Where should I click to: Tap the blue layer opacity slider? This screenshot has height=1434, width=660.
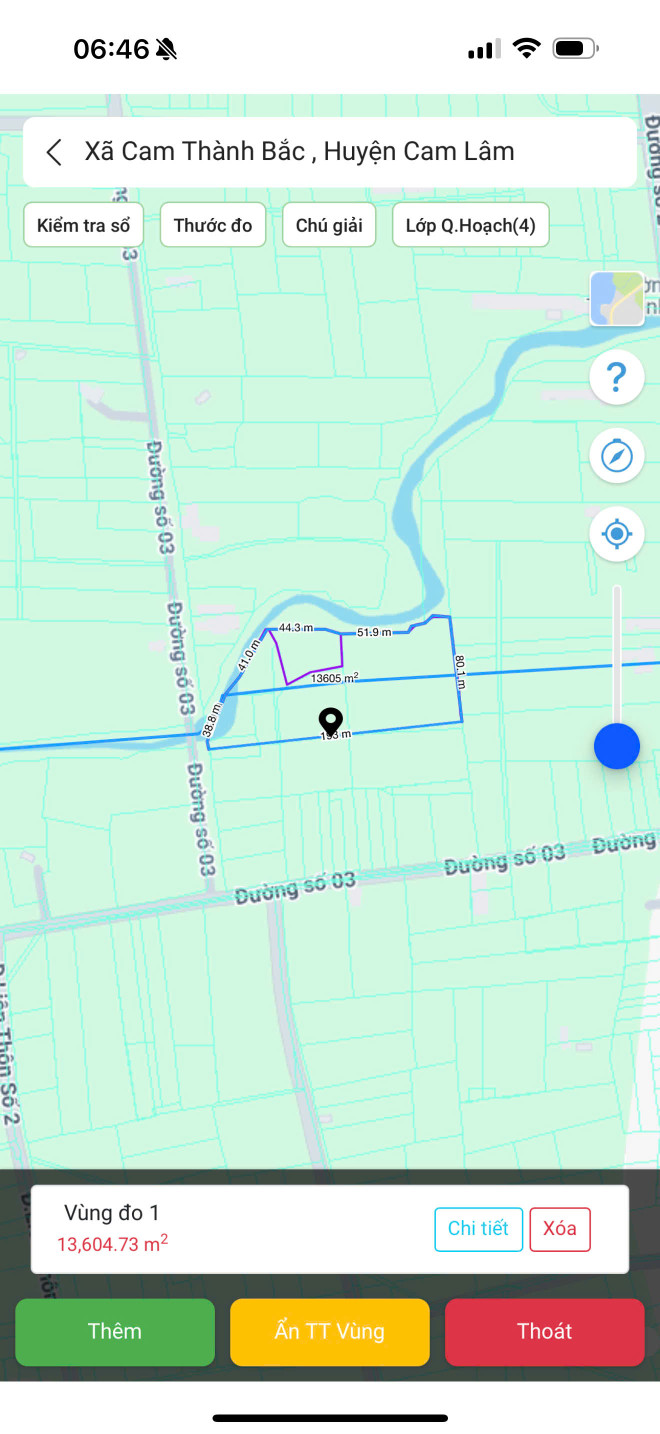pos(617,746)
